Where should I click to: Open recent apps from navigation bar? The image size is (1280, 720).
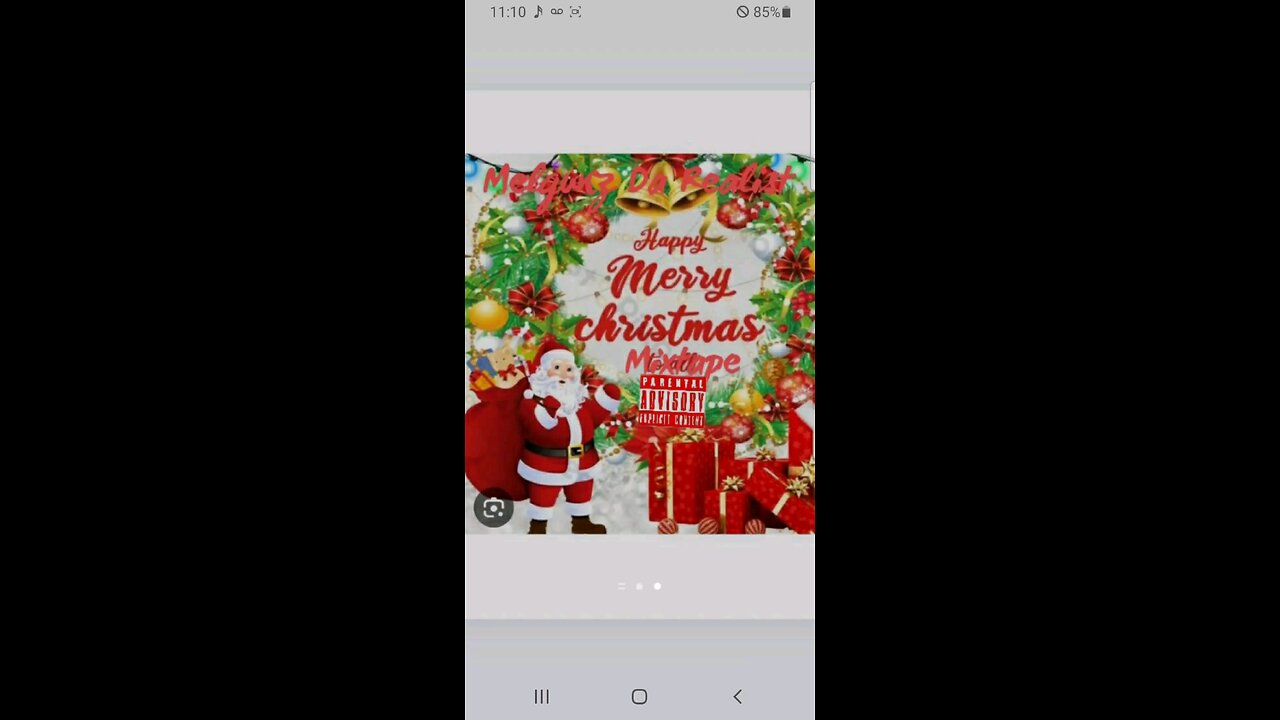[541, 697]
